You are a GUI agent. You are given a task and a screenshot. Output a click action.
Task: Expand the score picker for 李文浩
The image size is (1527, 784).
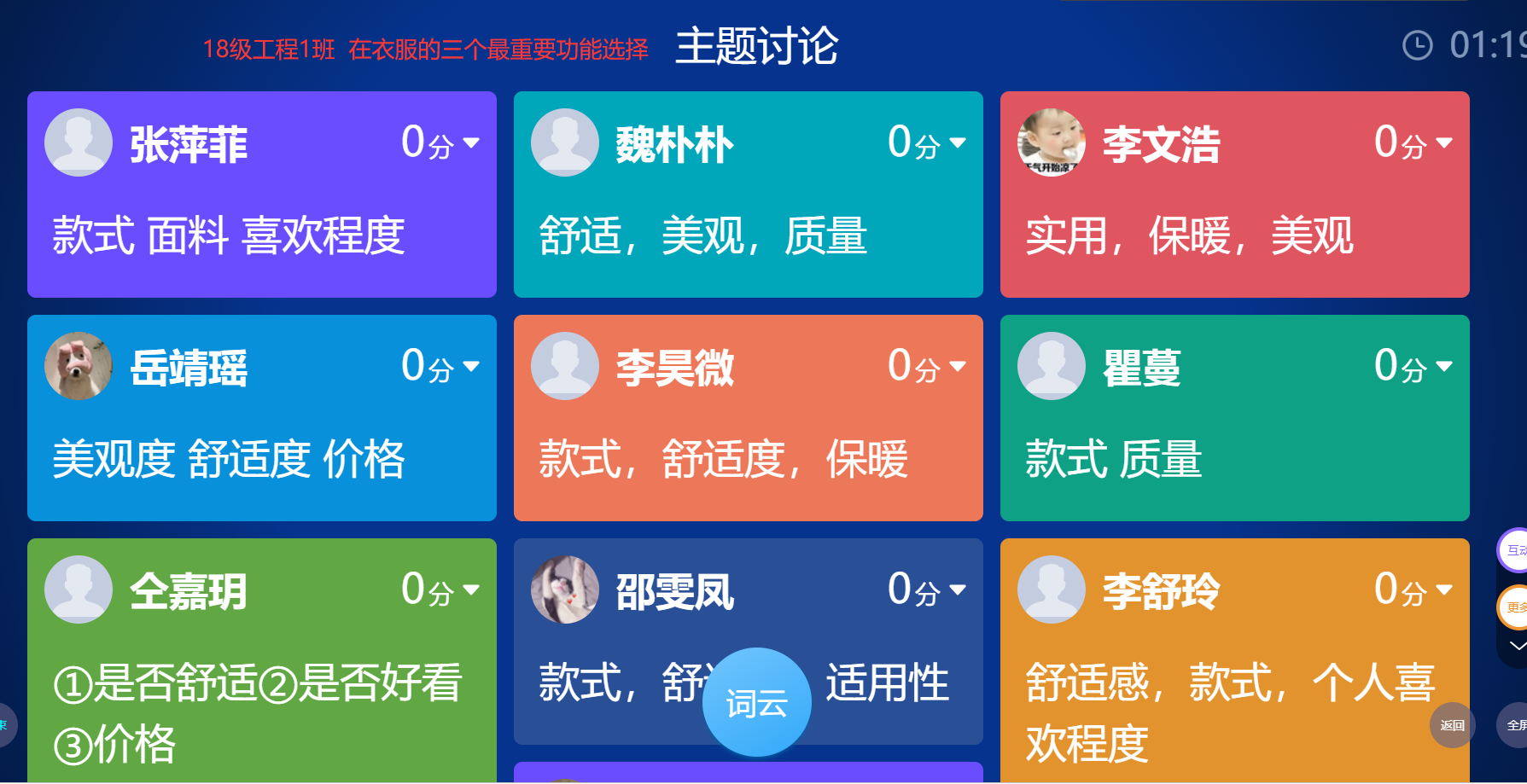point(1443,143)
